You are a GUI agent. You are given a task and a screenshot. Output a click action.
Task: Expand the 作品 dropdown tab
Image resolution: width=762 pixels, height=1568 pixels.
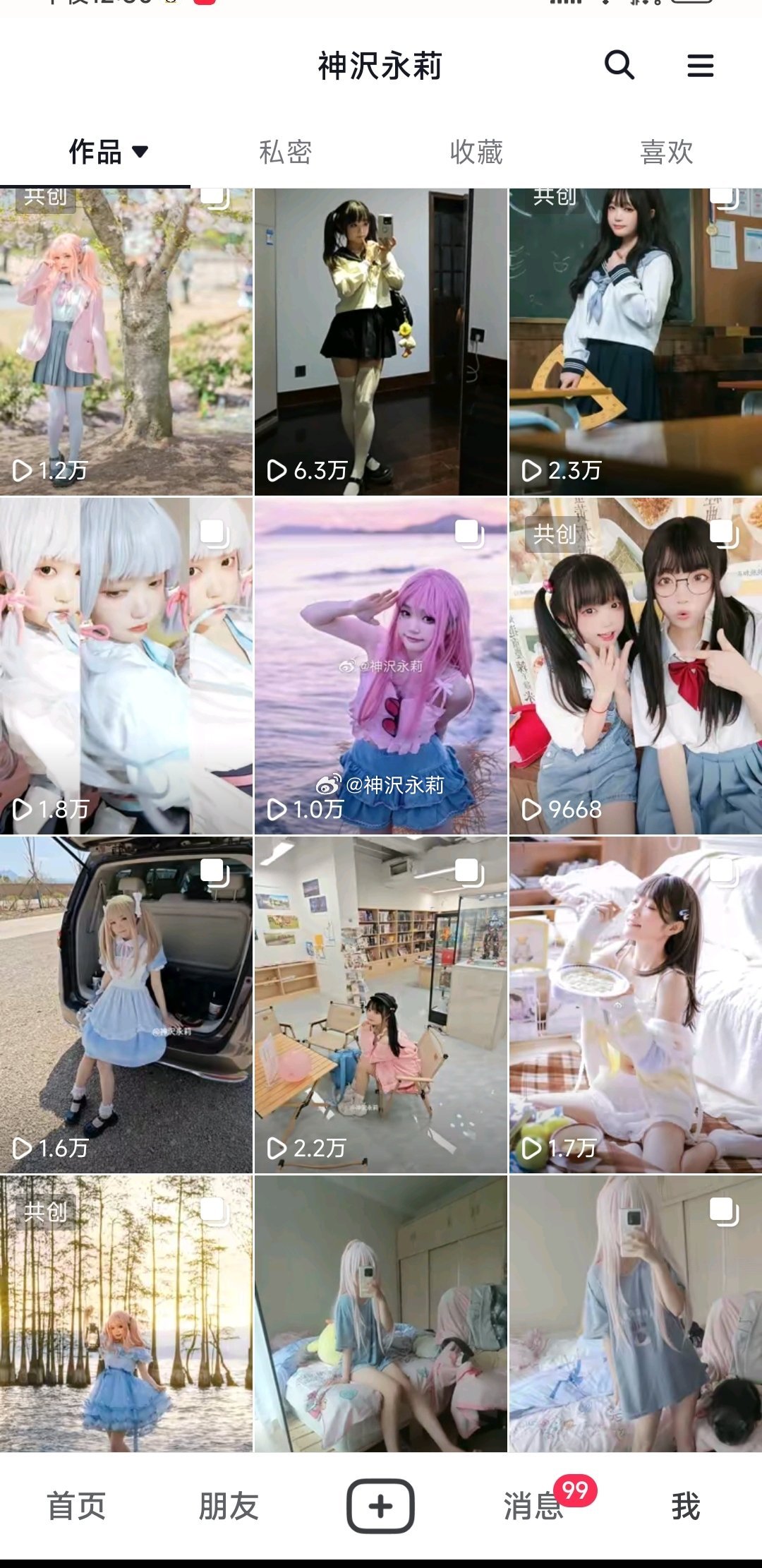pyautogui.click(x=108, y=152)
